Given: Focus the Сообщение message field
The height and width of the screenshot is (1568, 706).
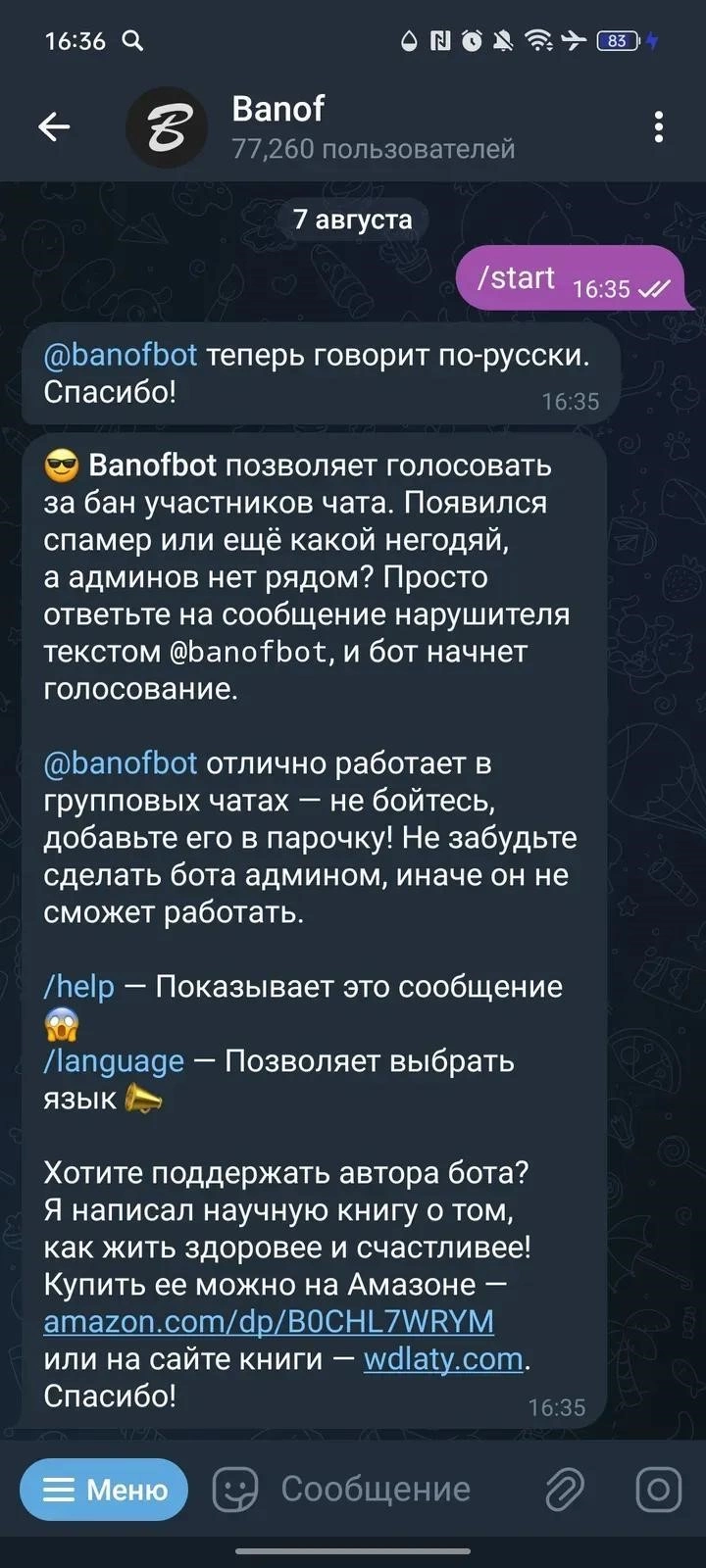Looking at the screenshot, I should click(377, 1490).
